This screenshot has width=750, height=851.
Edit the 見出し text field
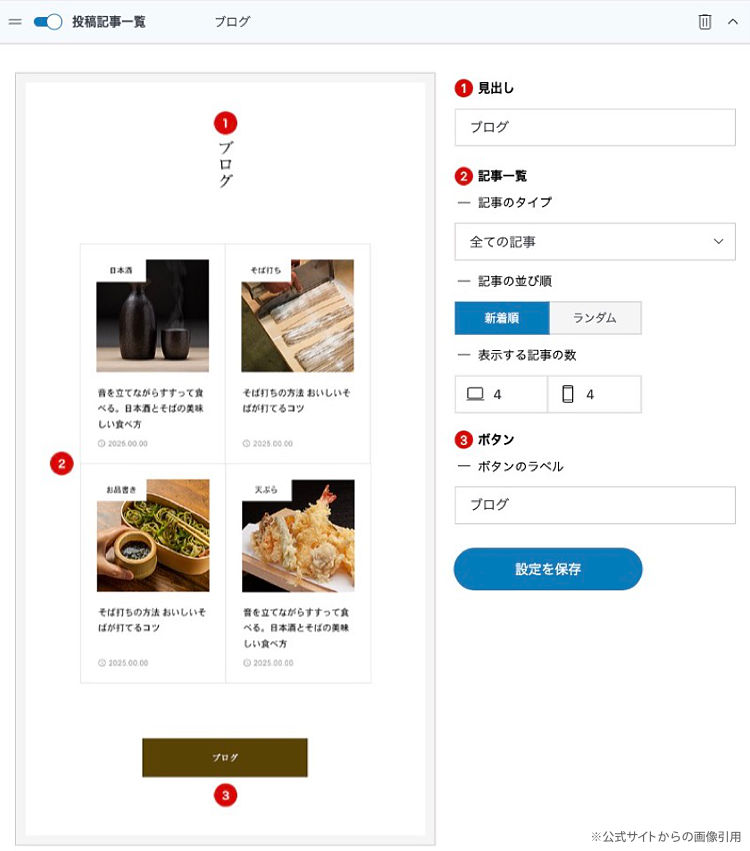tap(594, 127)
